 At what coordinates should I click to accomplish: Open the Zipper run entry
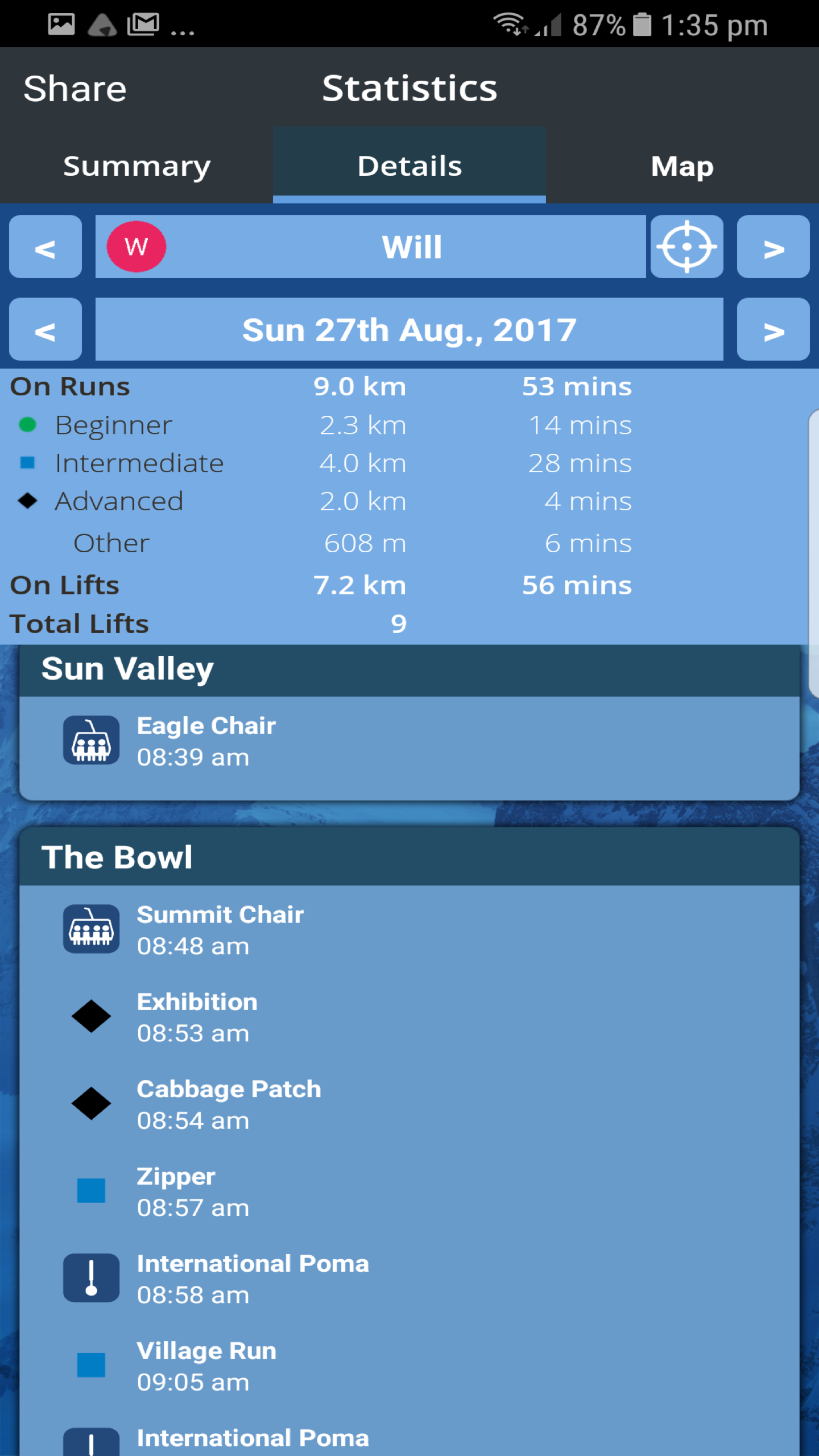click(176, 1191)
